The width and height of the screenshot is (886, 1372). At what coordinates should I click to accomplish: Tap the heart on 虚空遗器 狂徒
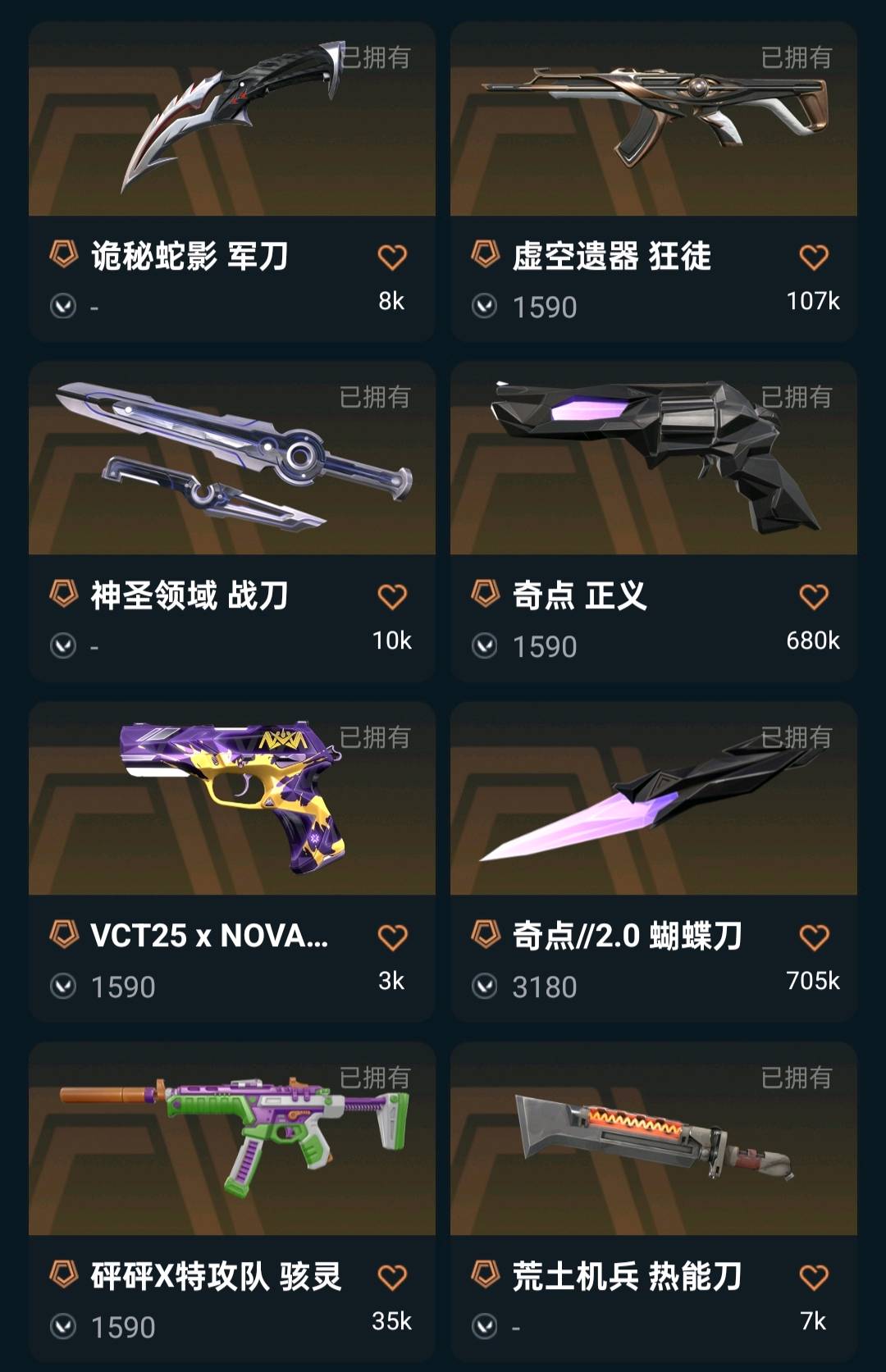(x=814, y=258)
